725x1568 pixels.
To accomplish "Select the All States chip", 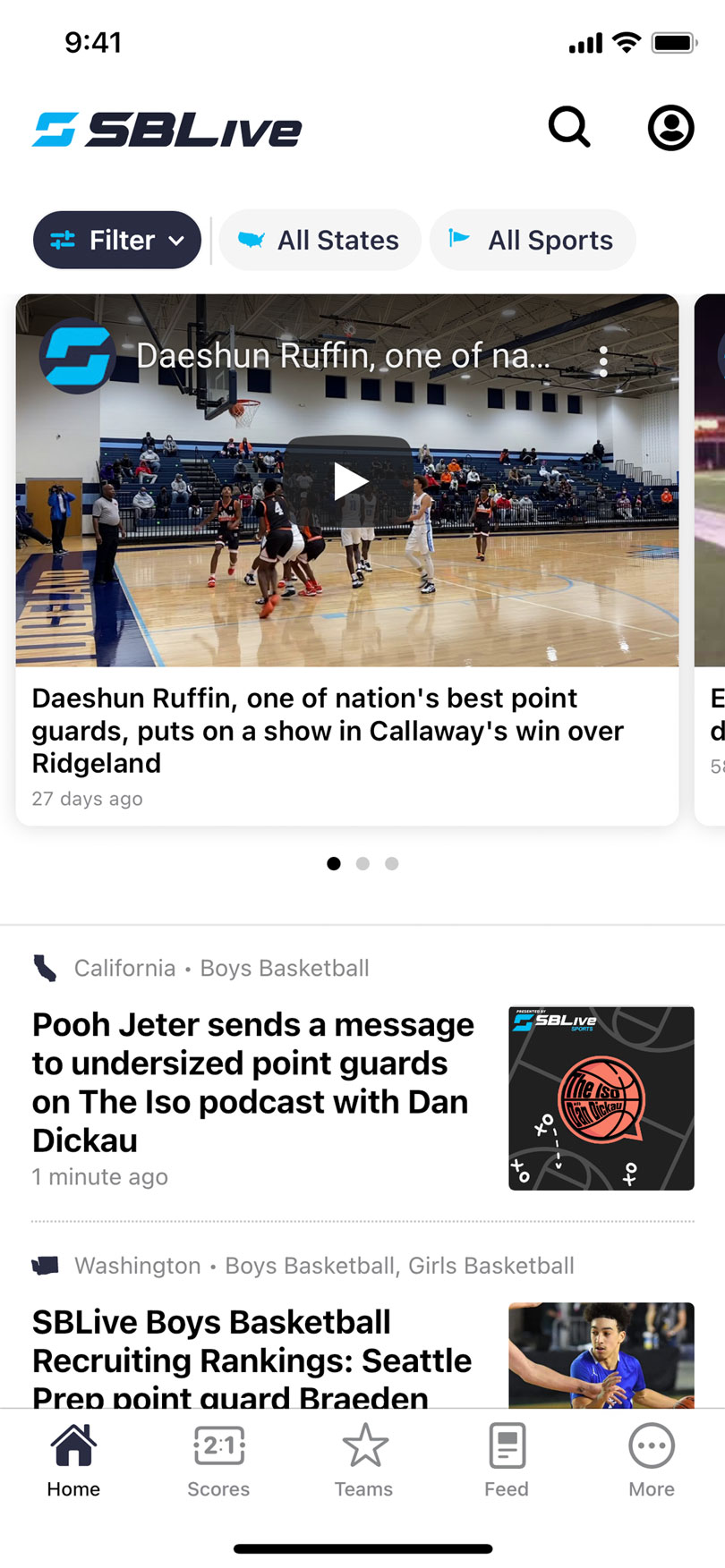I will tap(320, 240).
